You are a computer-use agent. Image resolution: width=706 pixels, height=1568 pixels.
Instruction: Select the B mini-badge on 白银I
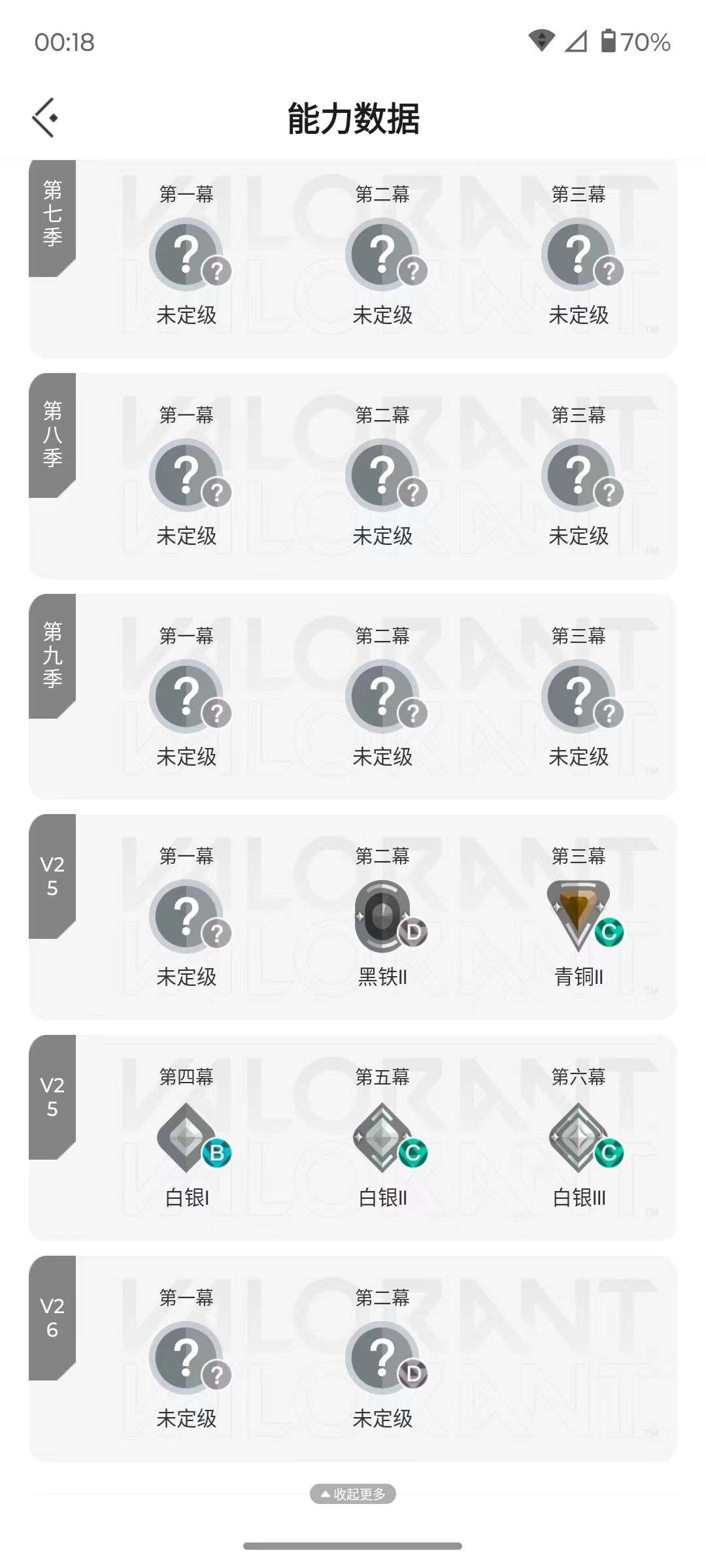point(216,1151)
